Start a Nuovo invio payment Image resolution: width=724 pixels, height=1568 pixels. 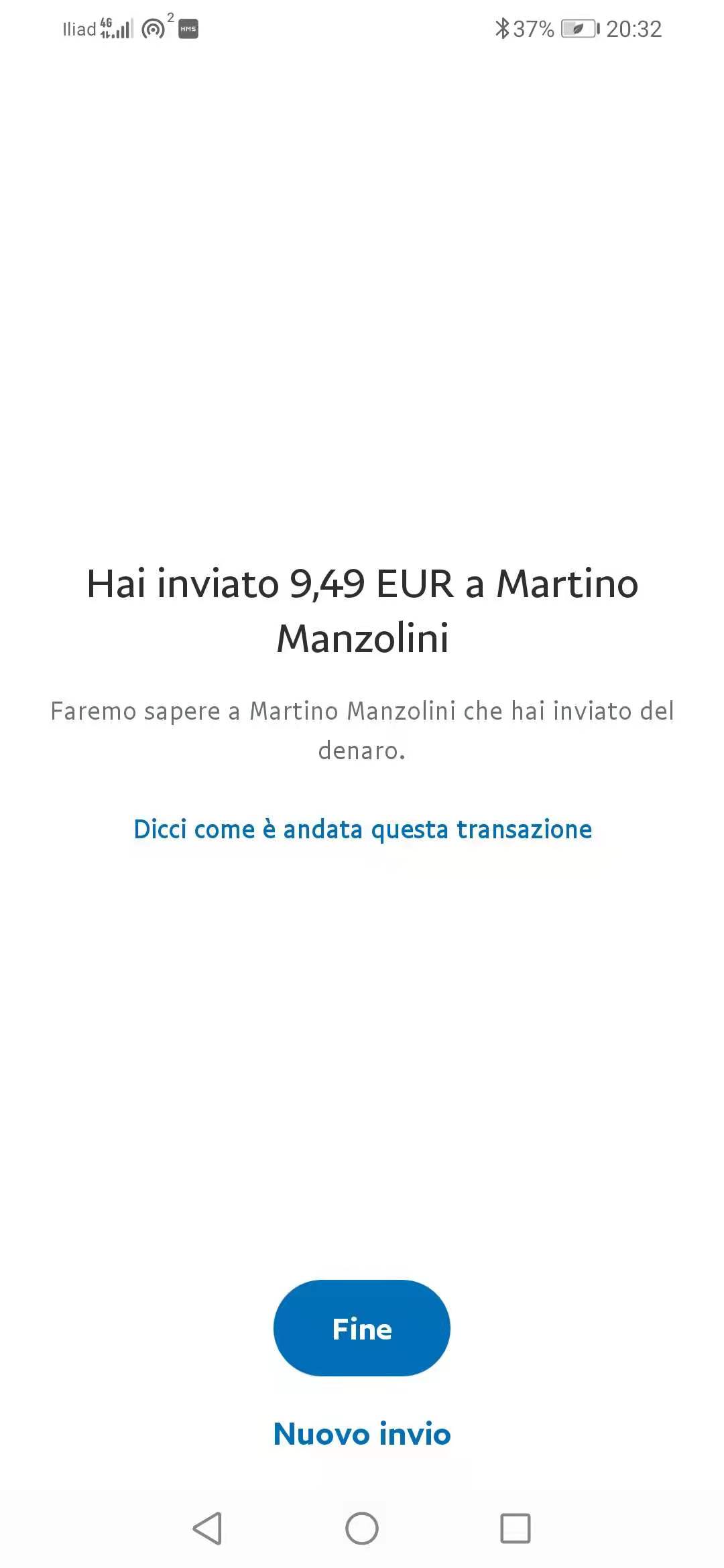pyautogui.click(x=362, y=1434)
